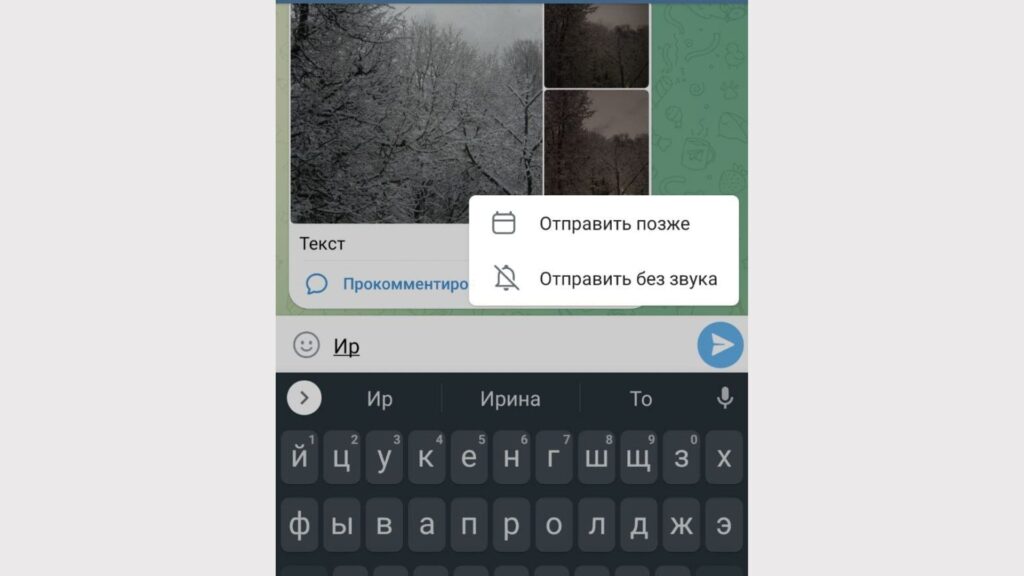
Task: Accept the Ир keyboard suggestion
Action: click(380, 399)
